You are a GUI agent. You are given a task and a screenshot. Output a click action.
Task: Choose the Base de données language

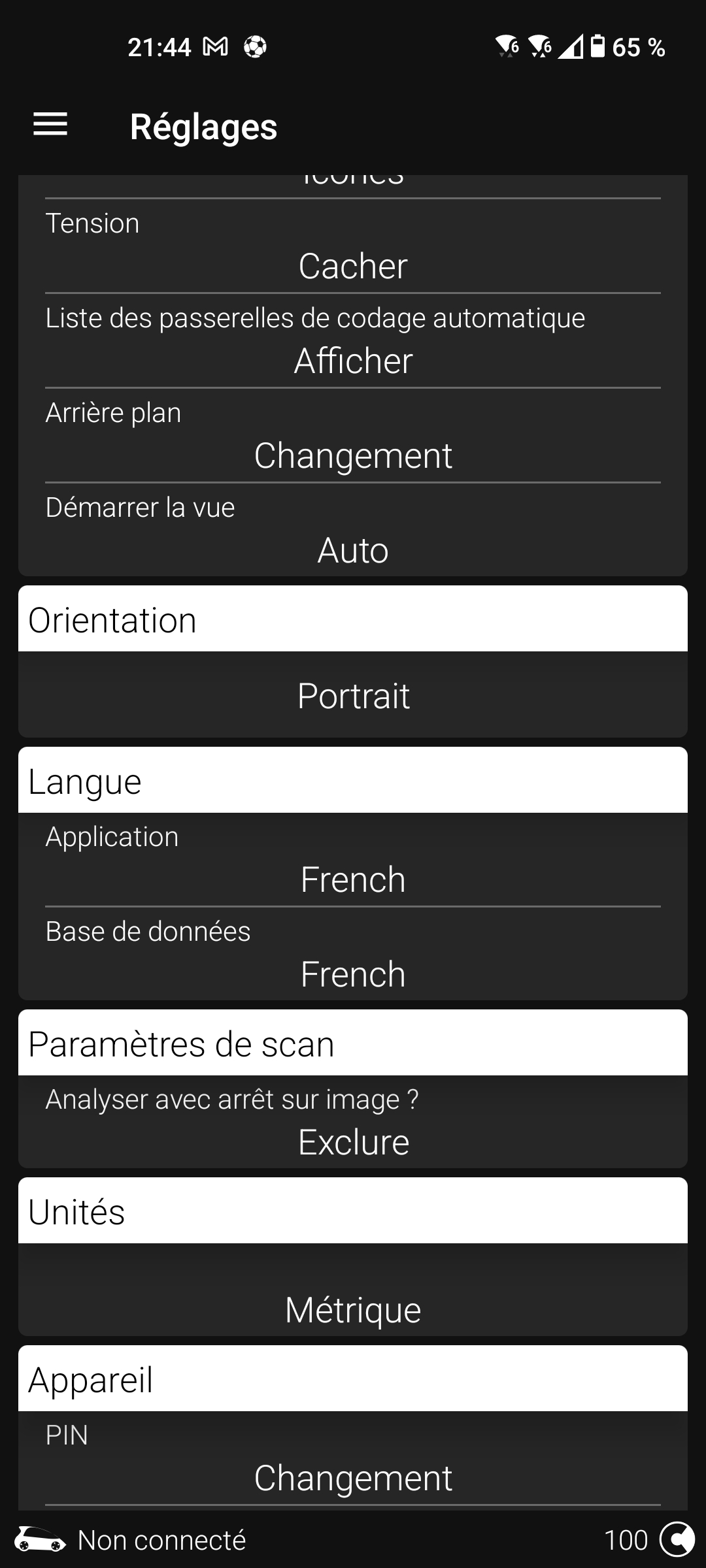click(x=353, y=973)
